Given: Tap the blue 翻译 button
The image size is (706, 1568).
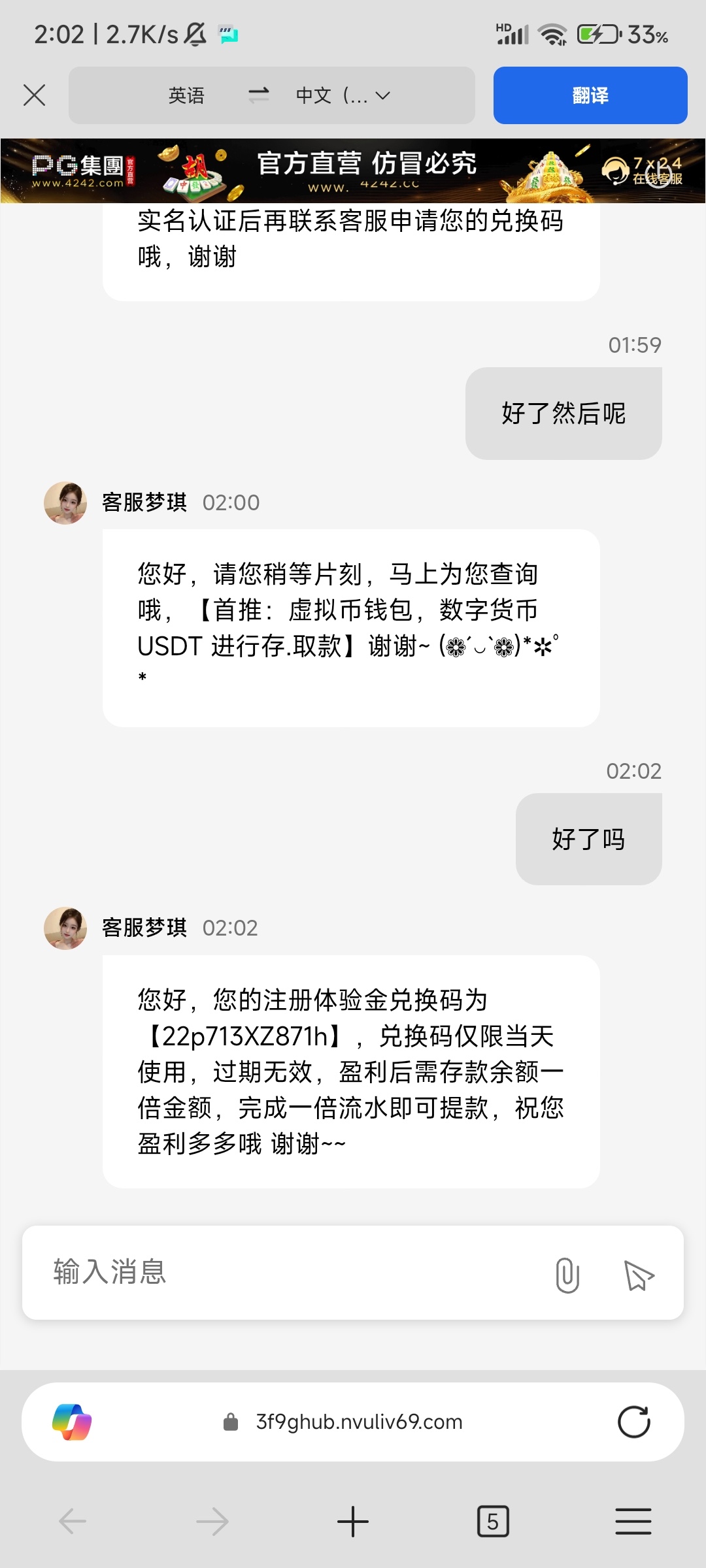Looking at the screenshot, I should click(590, 95).
